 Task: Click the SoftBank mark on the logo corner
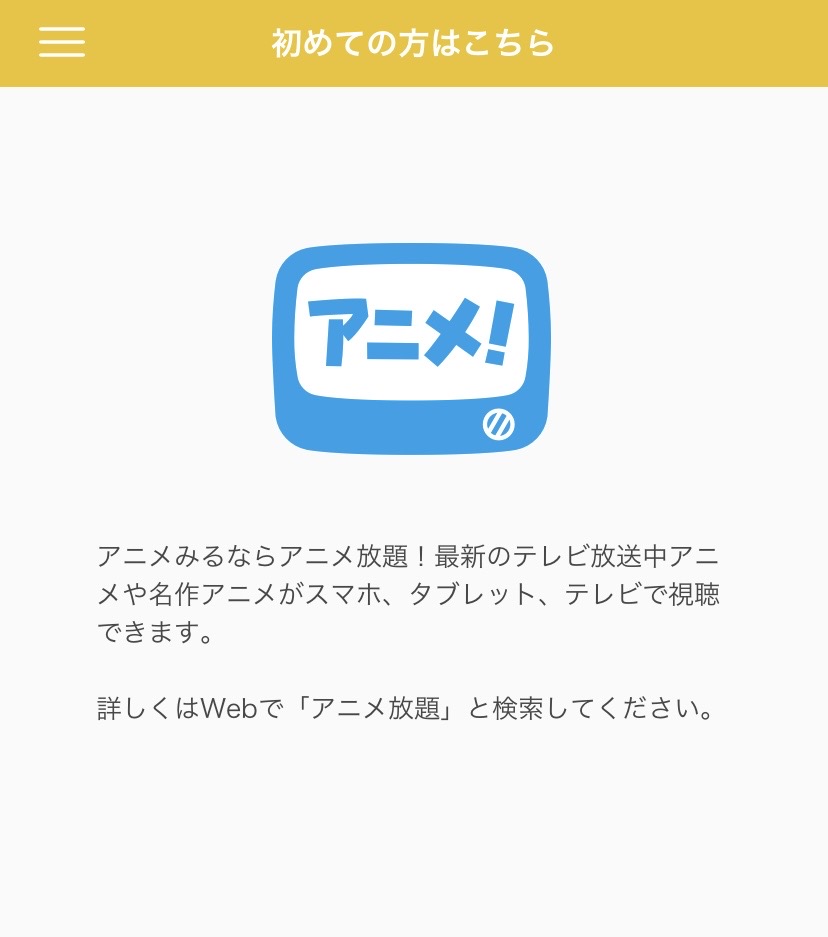point(498,424)
